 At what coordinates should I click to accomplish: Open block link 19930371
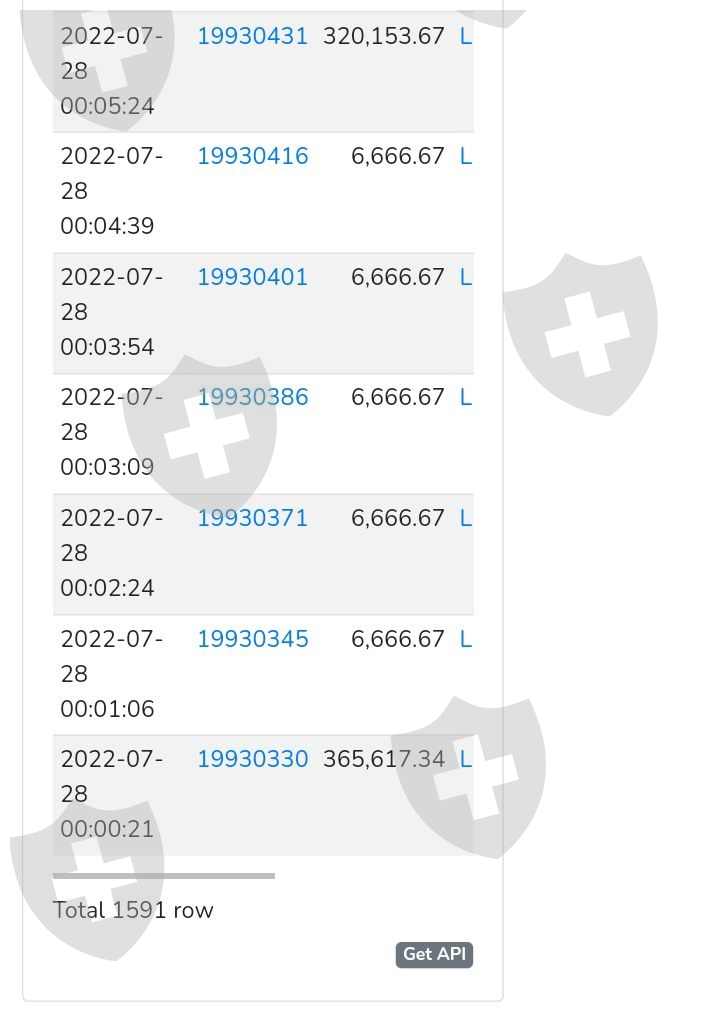click(x=253, y=518)
